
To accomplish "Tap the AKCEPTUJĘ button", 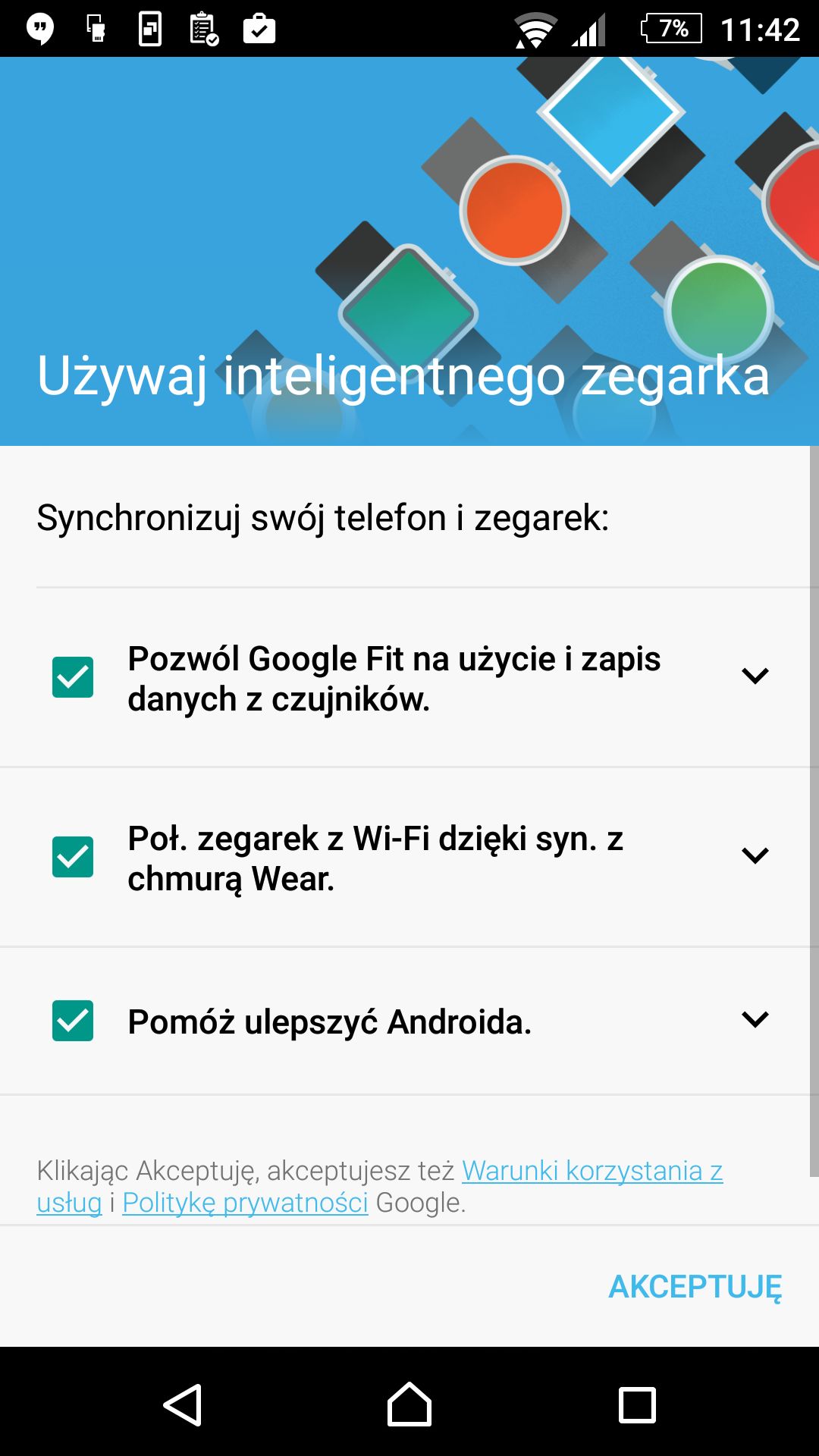I will pyautogui.click(x=695, y=1287).
